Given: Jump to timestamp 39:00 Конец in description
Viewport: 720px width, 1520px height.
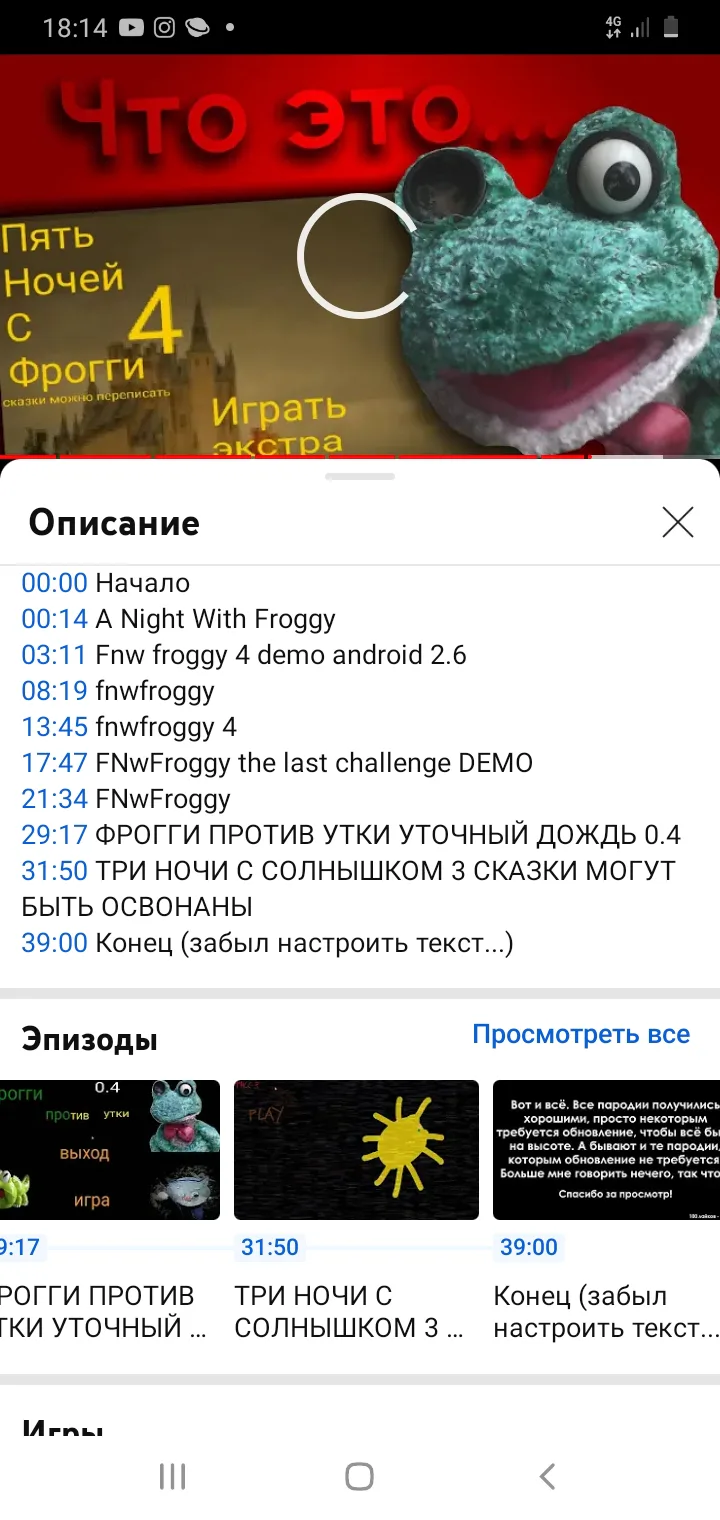Looking at the screenshot, I should coord(55,943).
